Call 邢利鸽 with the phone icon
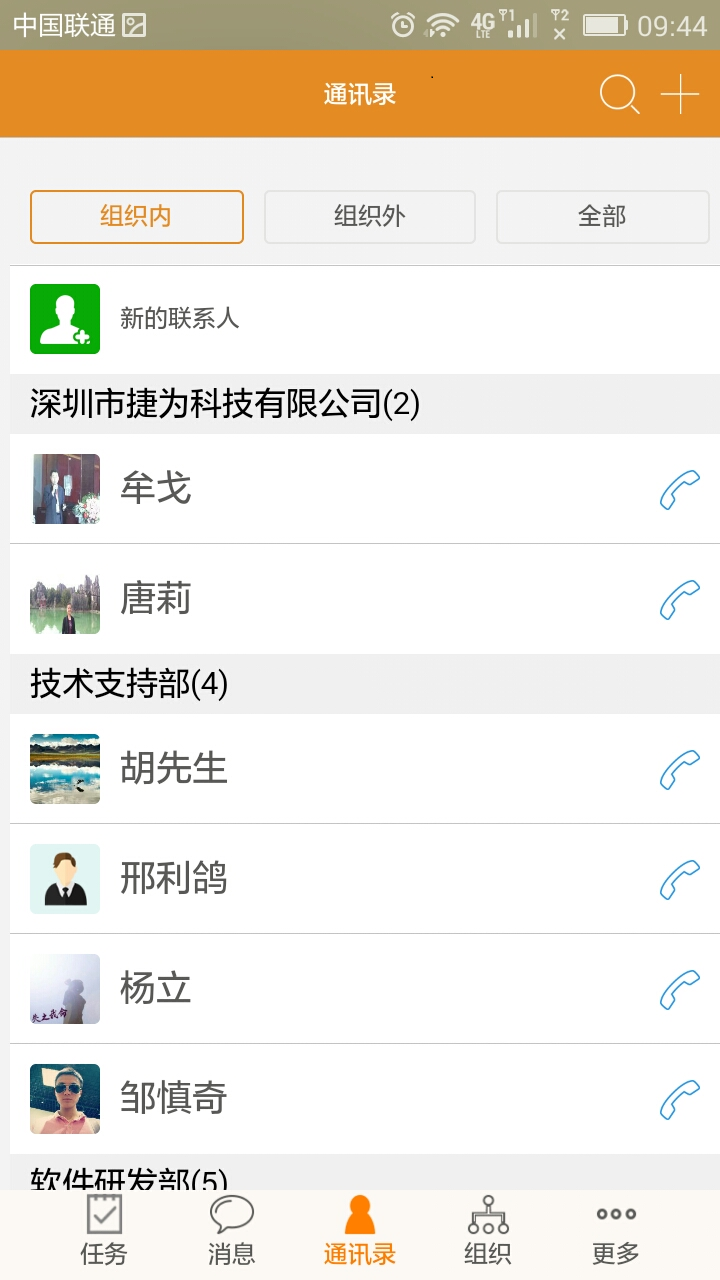 [680, 880]
